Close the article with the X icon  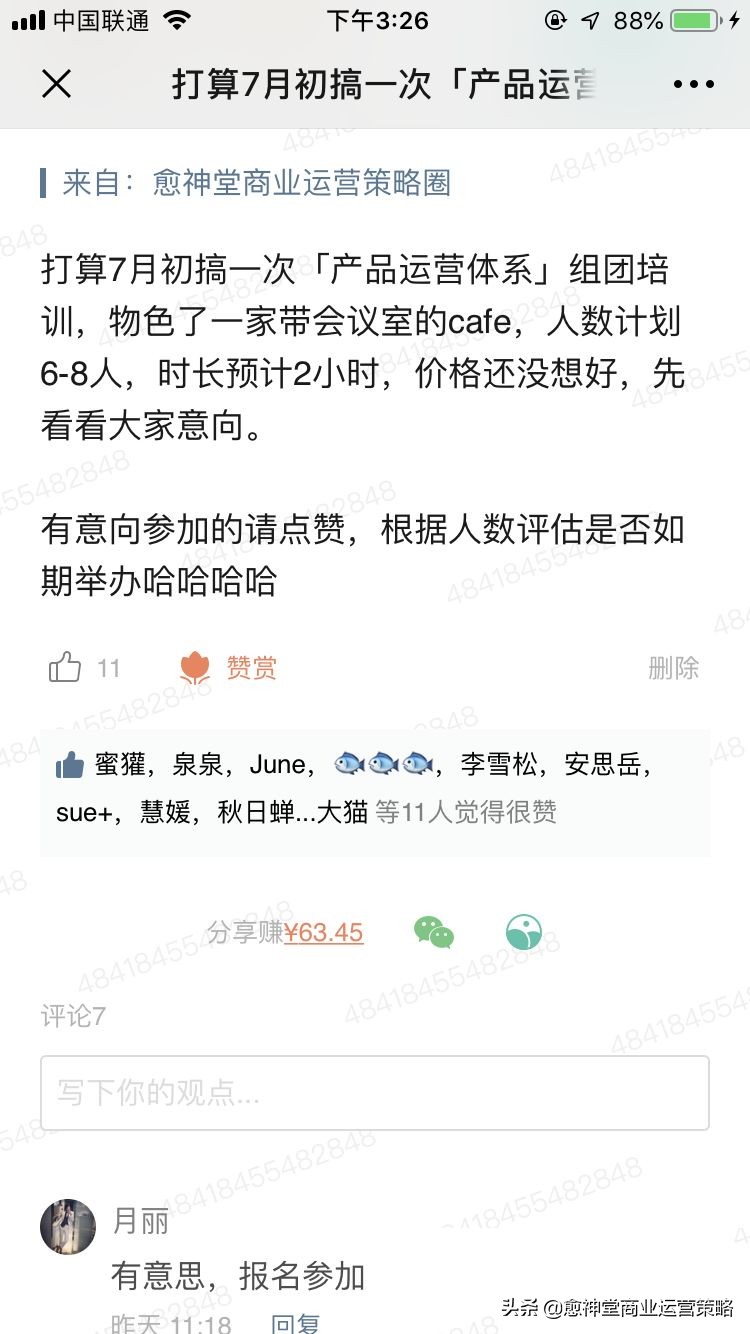coord(57,84)
